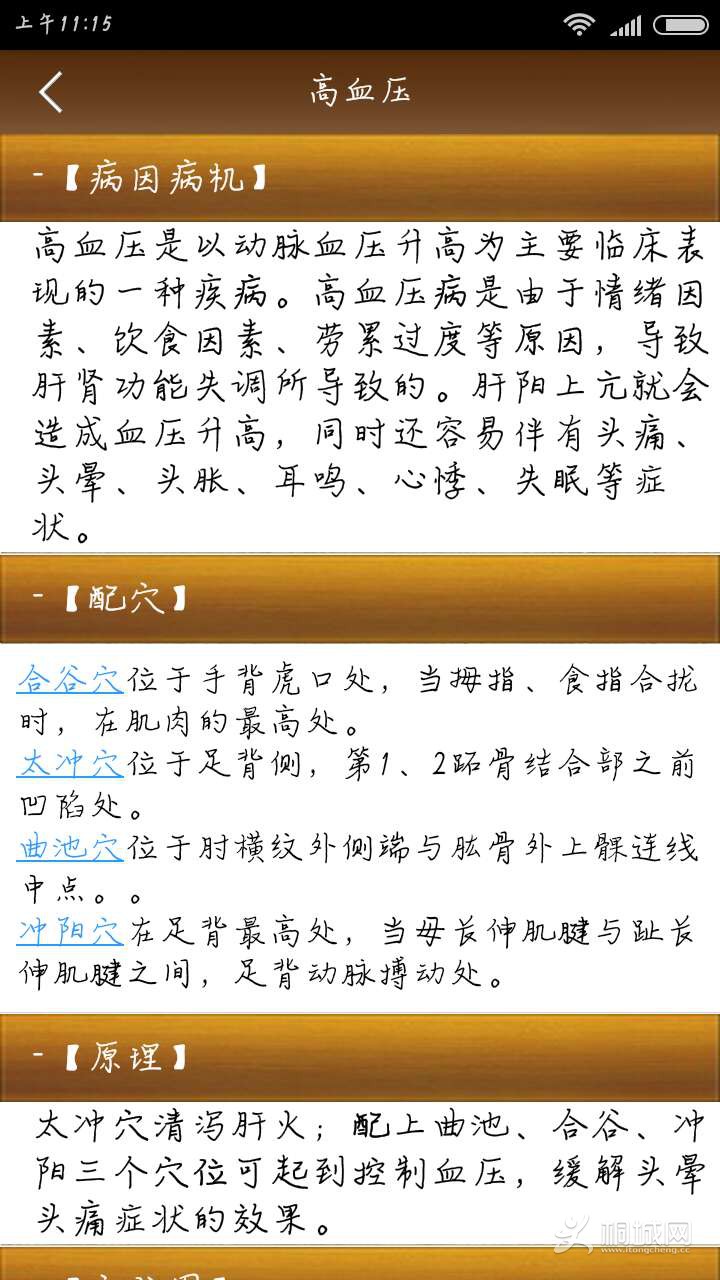720x1280 pixels.
Task: Collapse the 病因病机 section header
Action: 360,179
